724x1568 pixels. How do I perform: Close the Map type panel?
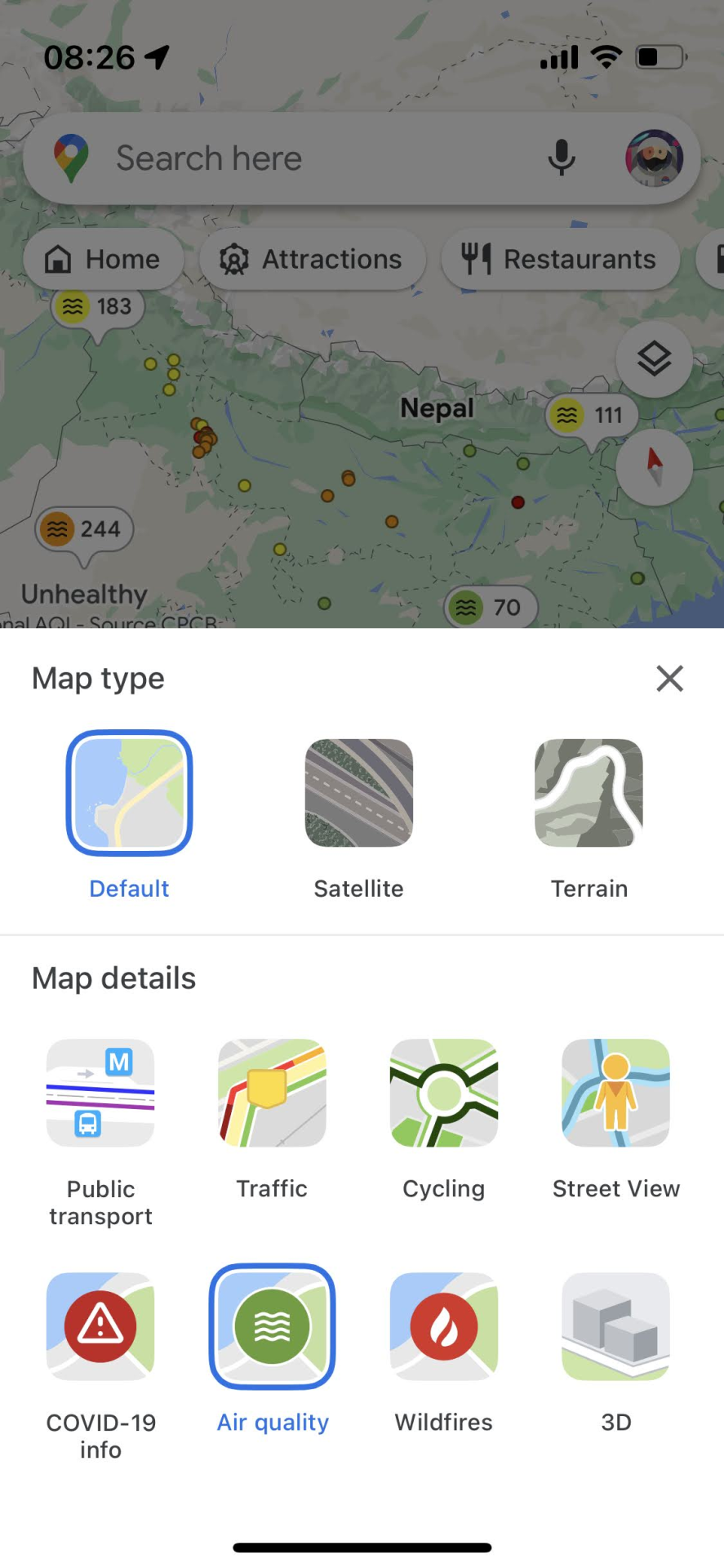coord(669,678)
